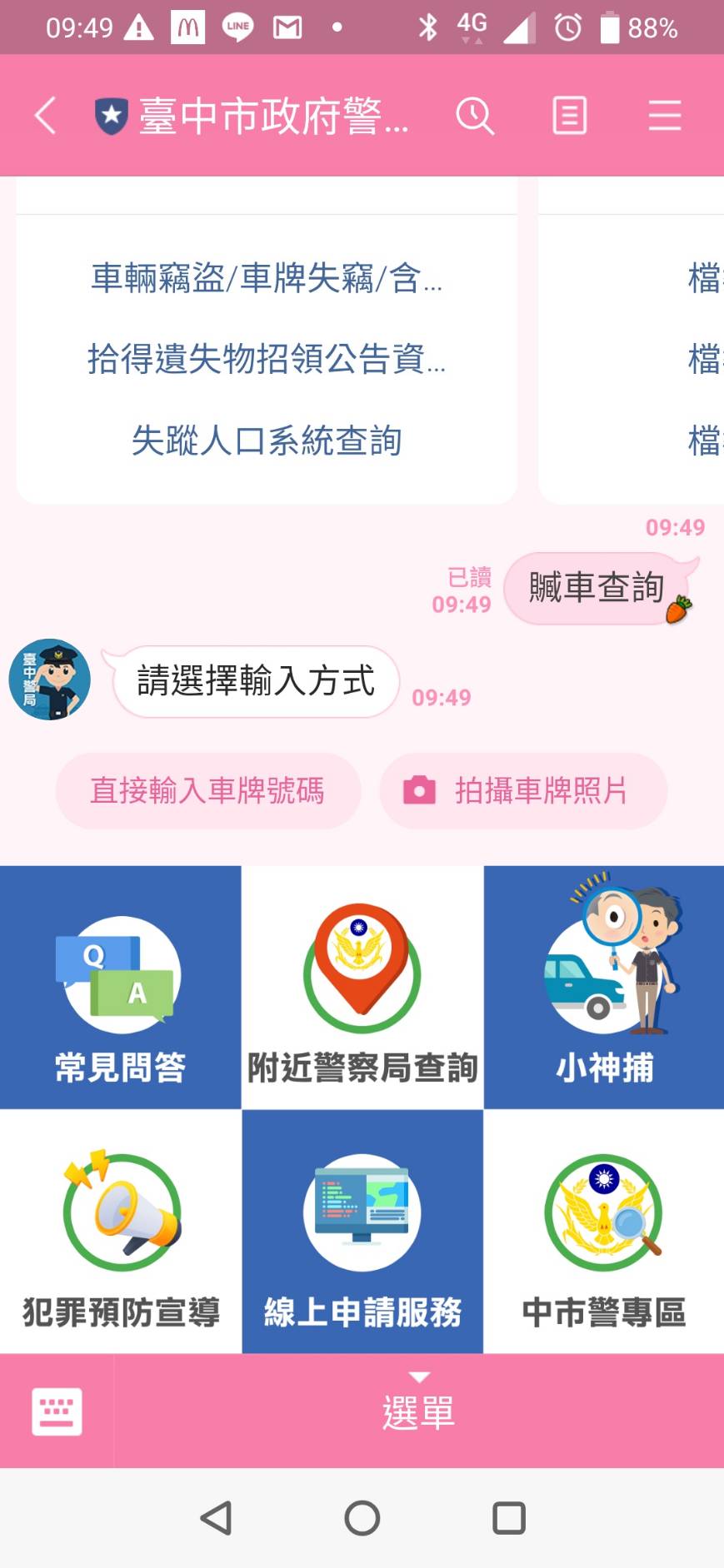Open 常見問答 tile
This screenshot has width=724, height=1568.
121,988
